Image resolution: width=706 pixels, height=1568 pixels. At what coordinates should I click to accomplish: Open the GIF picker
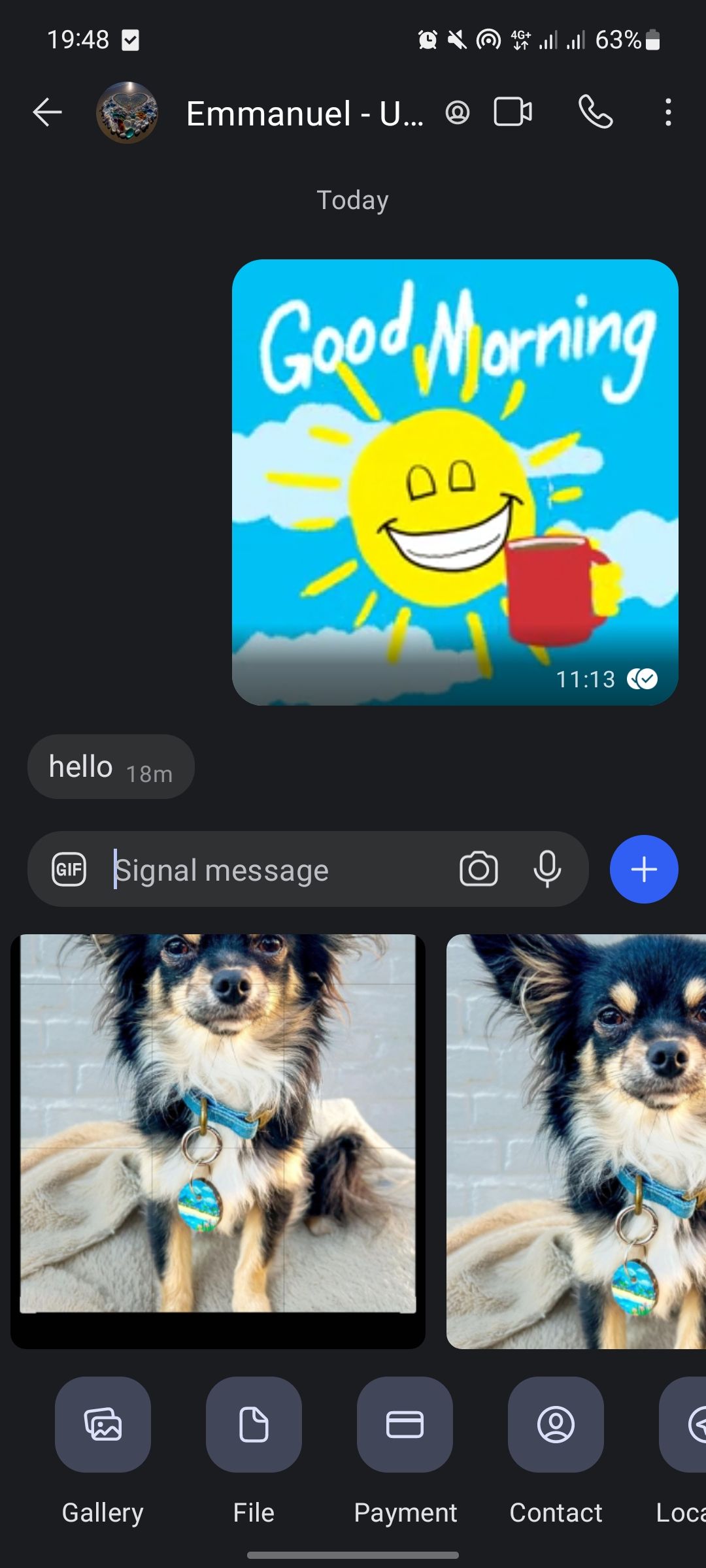(69, 870)
